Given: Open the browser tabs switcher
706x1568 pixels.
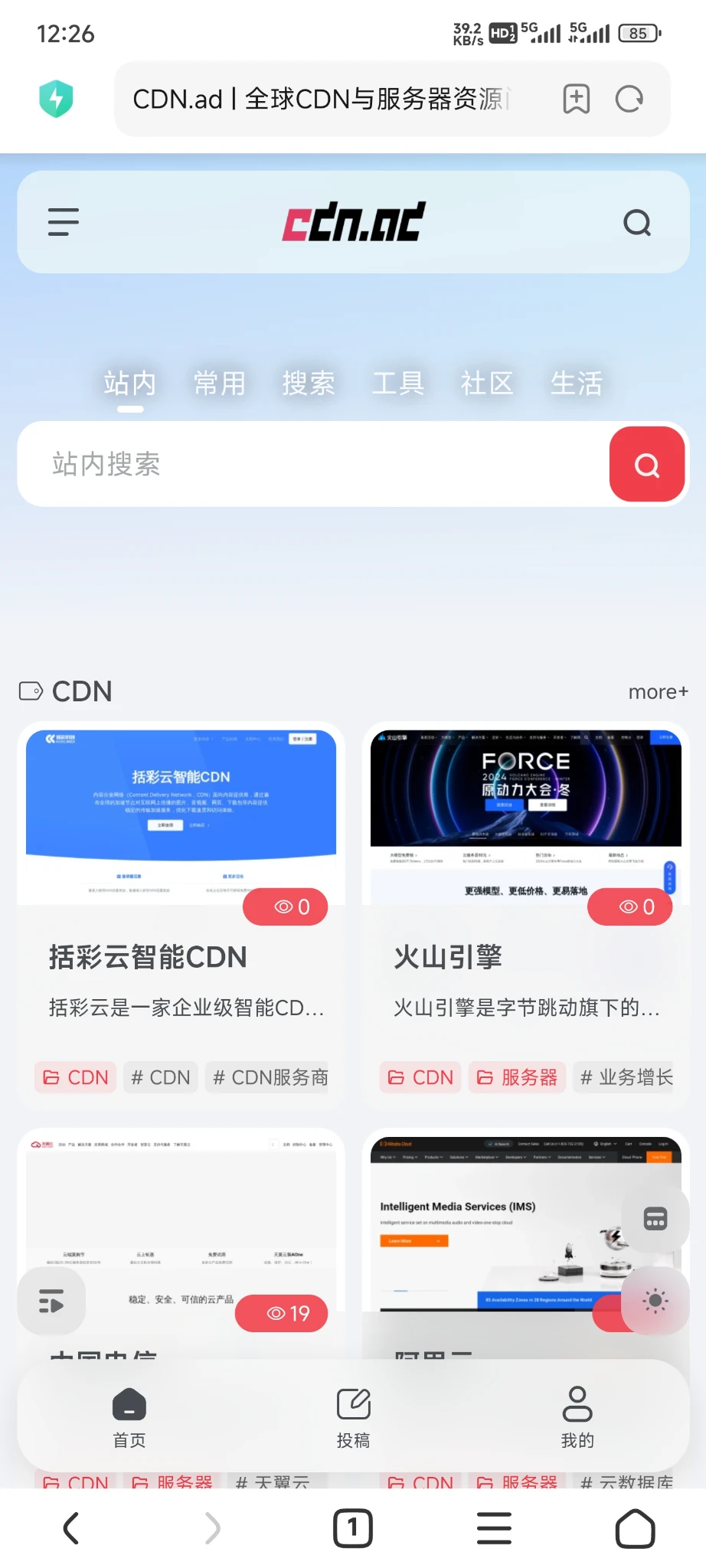Looking at the screenshot, I should [x=352, y=1528].
